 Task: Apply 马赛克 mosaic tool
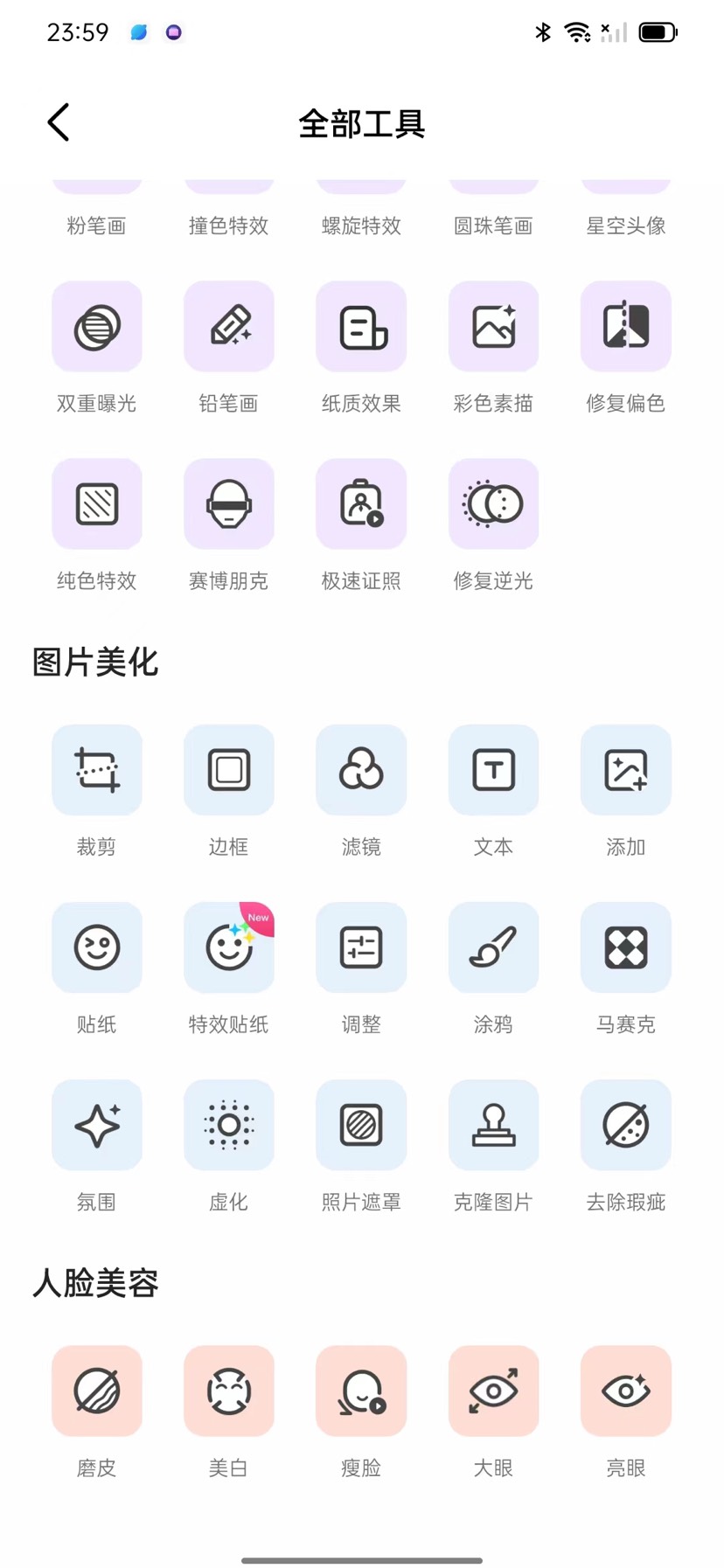point(625,947)
